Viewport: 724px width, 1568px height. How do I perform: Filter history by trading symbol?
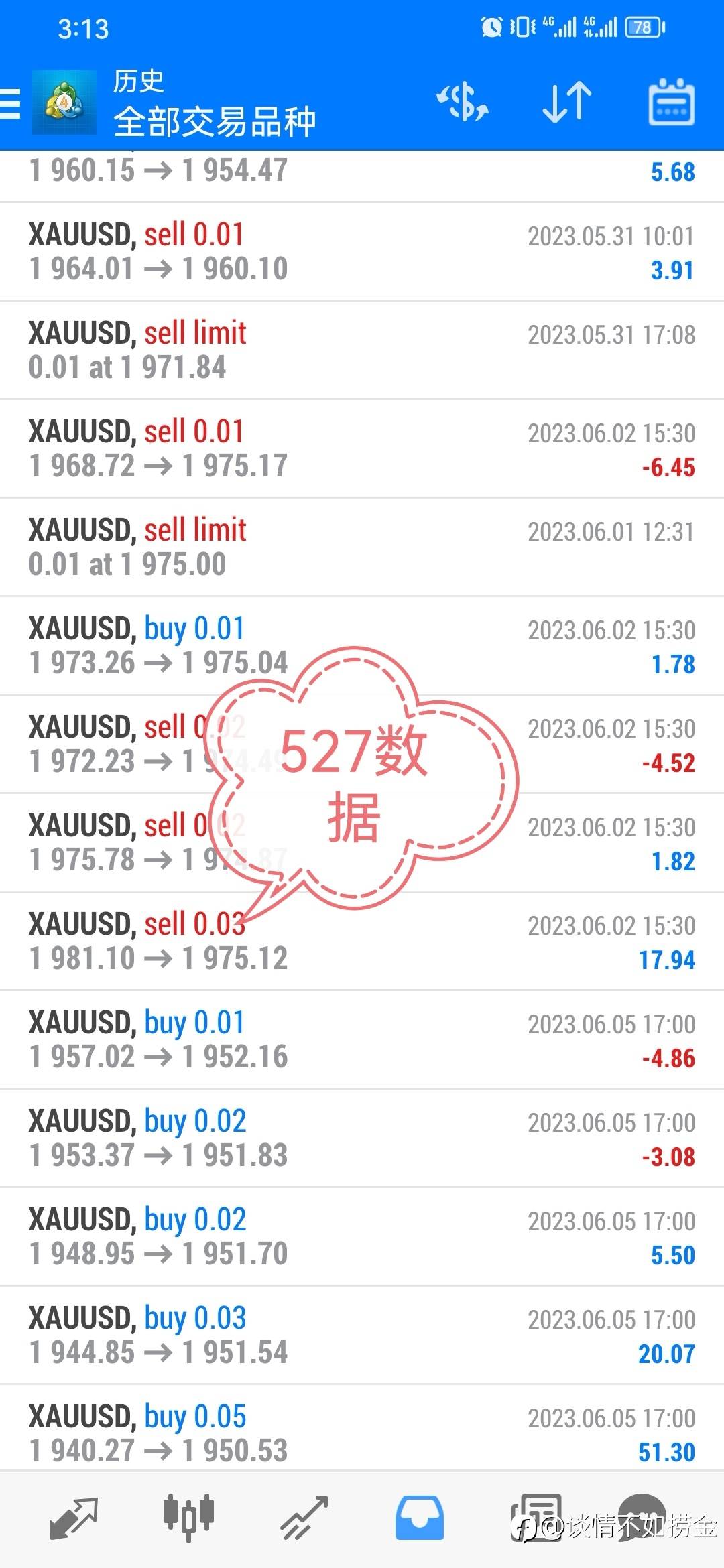pyautogui.click(x=462, y=103)
